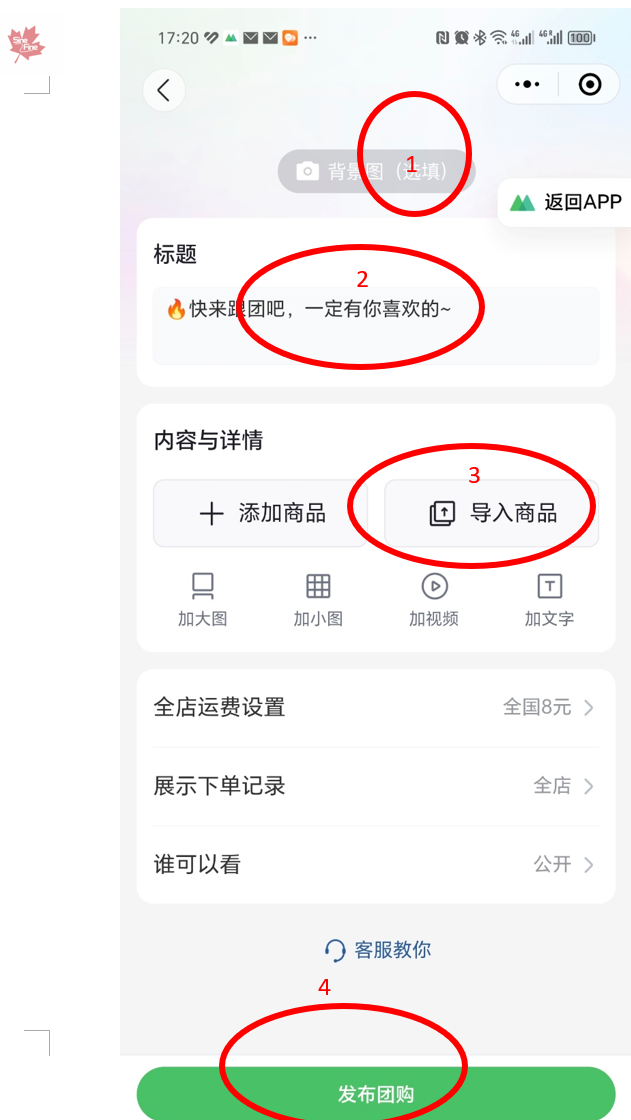Insert a small image with 加小图

point(318,599)
